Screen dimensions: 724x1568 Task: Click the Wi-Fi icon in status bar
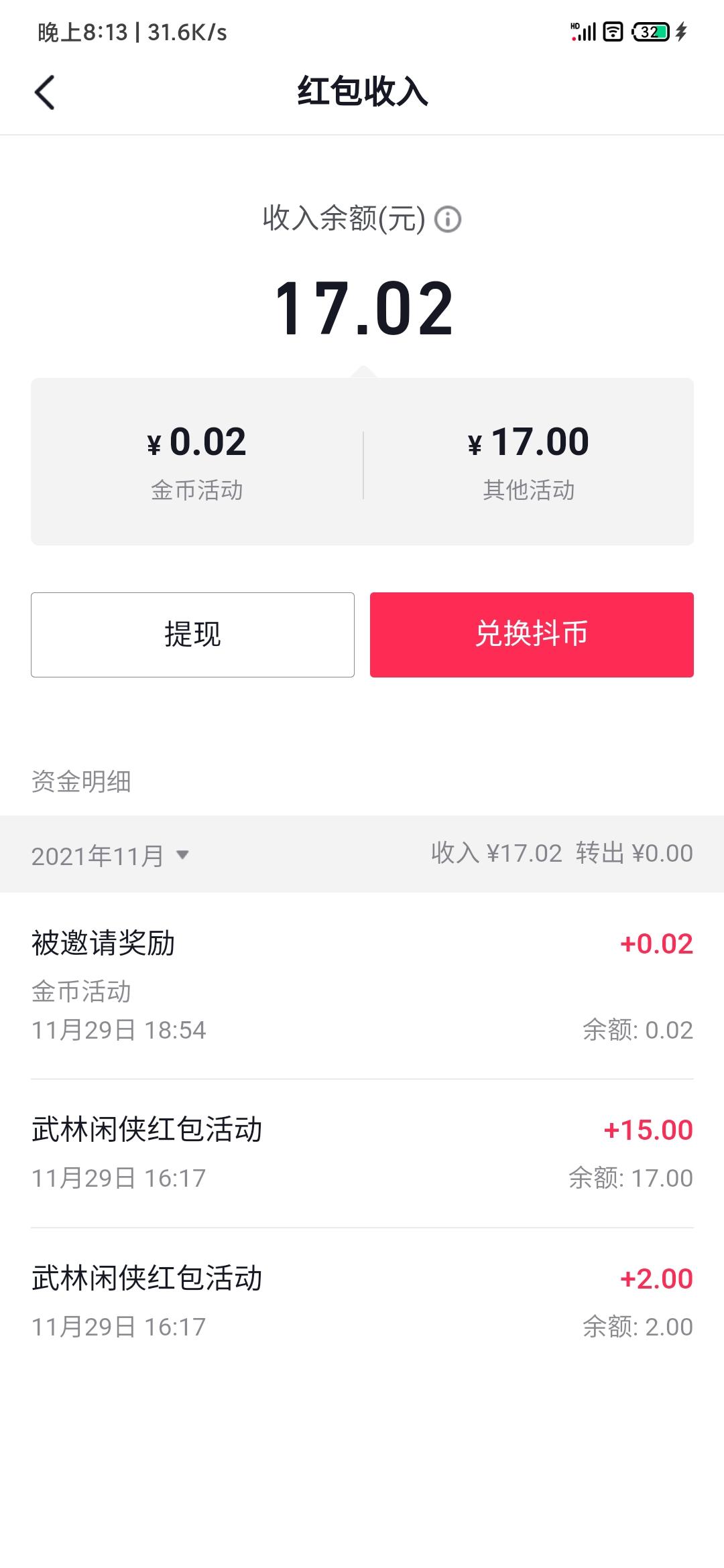pos(613,31)
